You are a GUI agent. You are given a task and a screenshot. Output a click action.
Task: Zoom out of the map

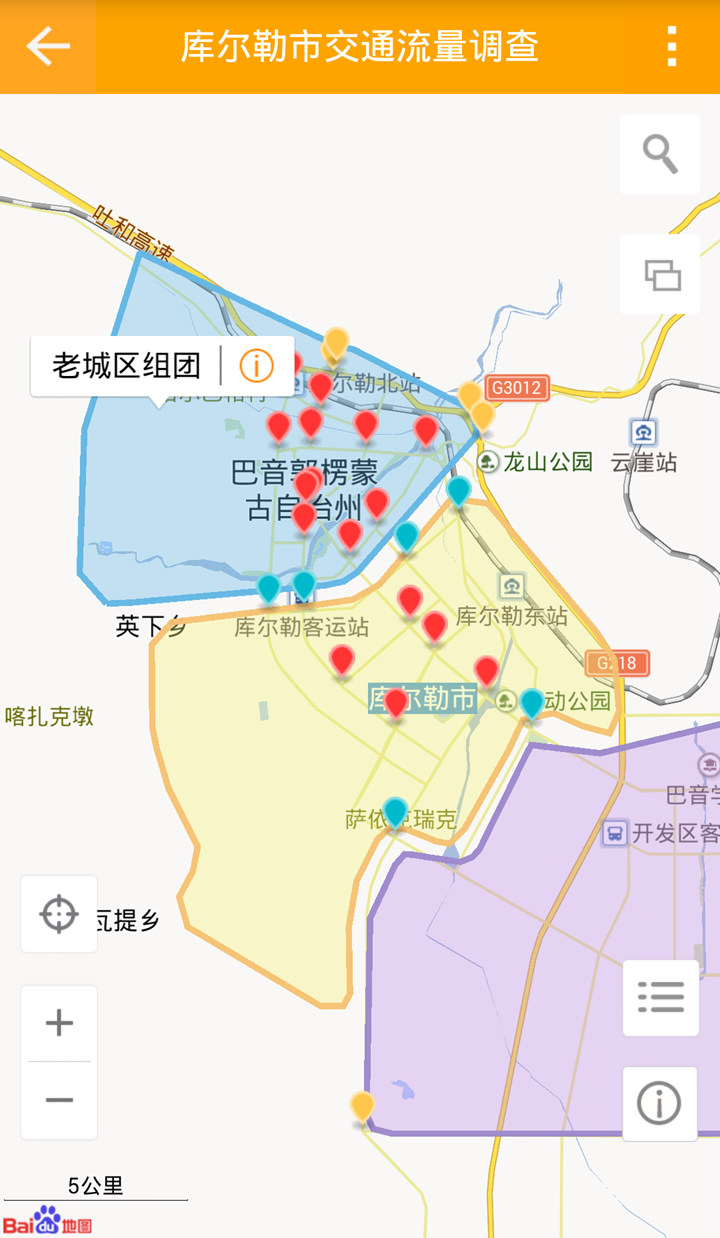click(x=59, y=1100)
